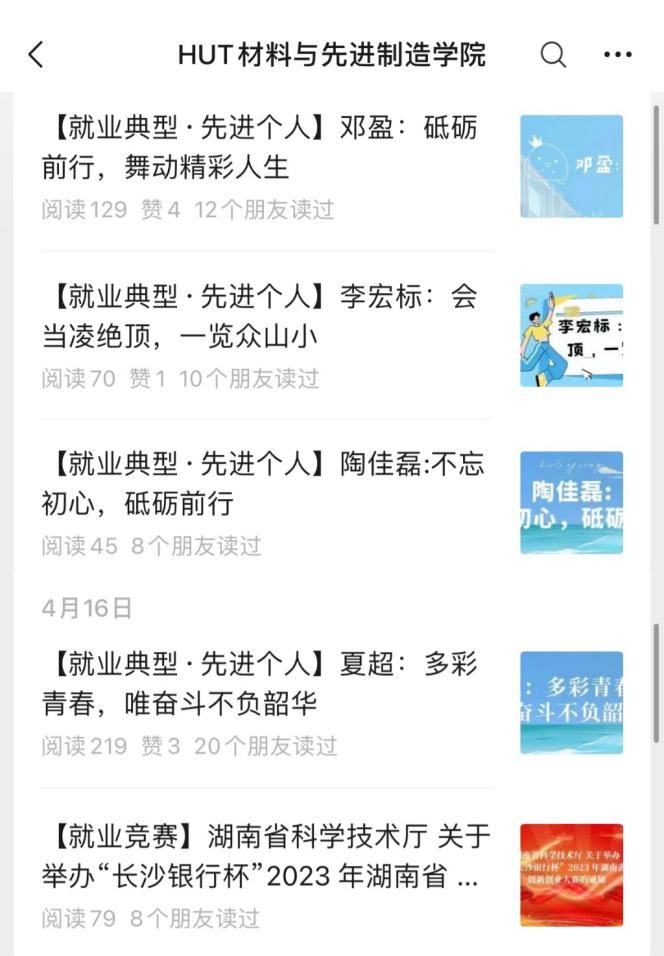This screenshot has width=664, height=956.
Task: Open the three-dot overflow menu
Action: point(618,54)
